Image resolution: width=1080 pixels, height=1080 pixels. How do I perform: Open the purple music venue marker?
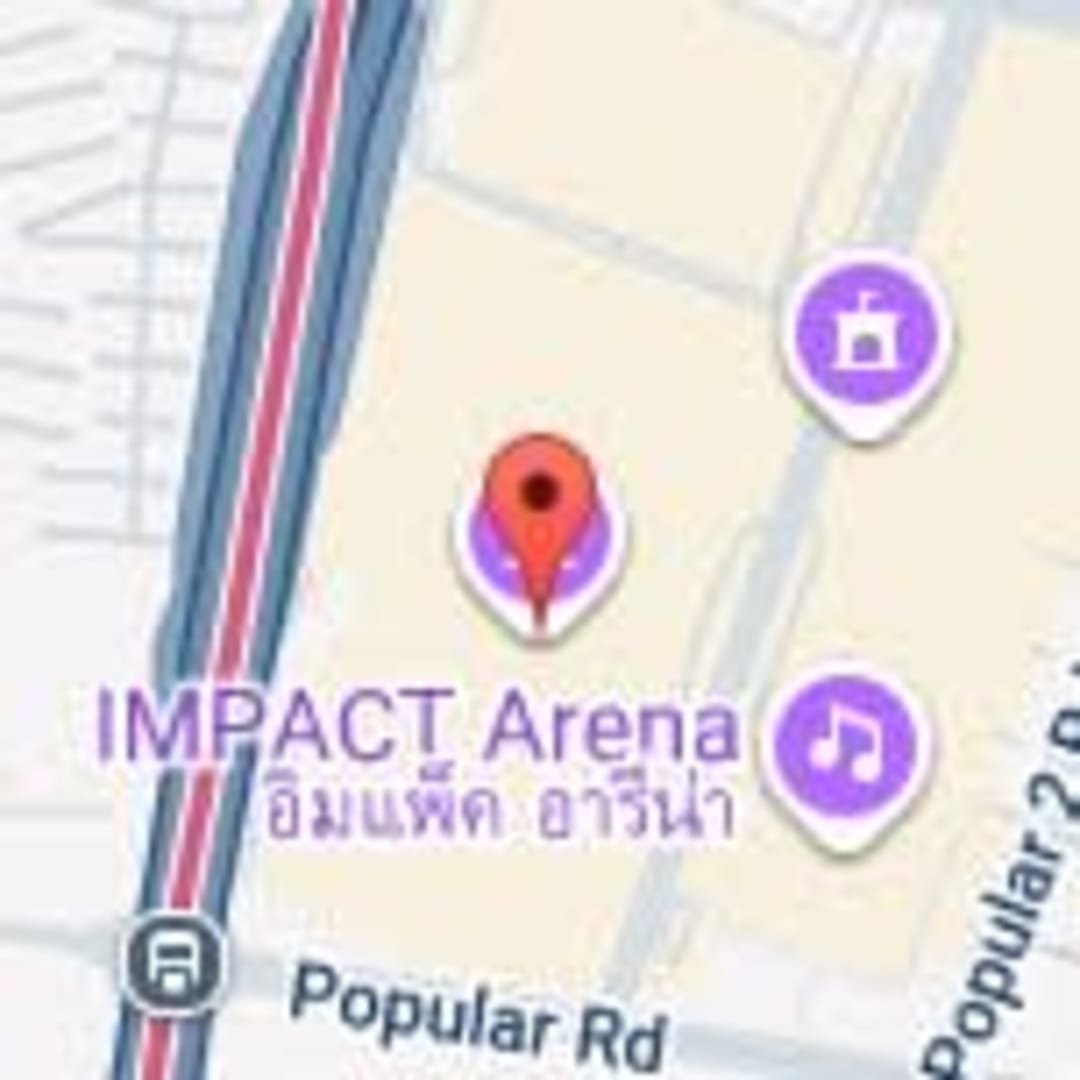[846, 746]
